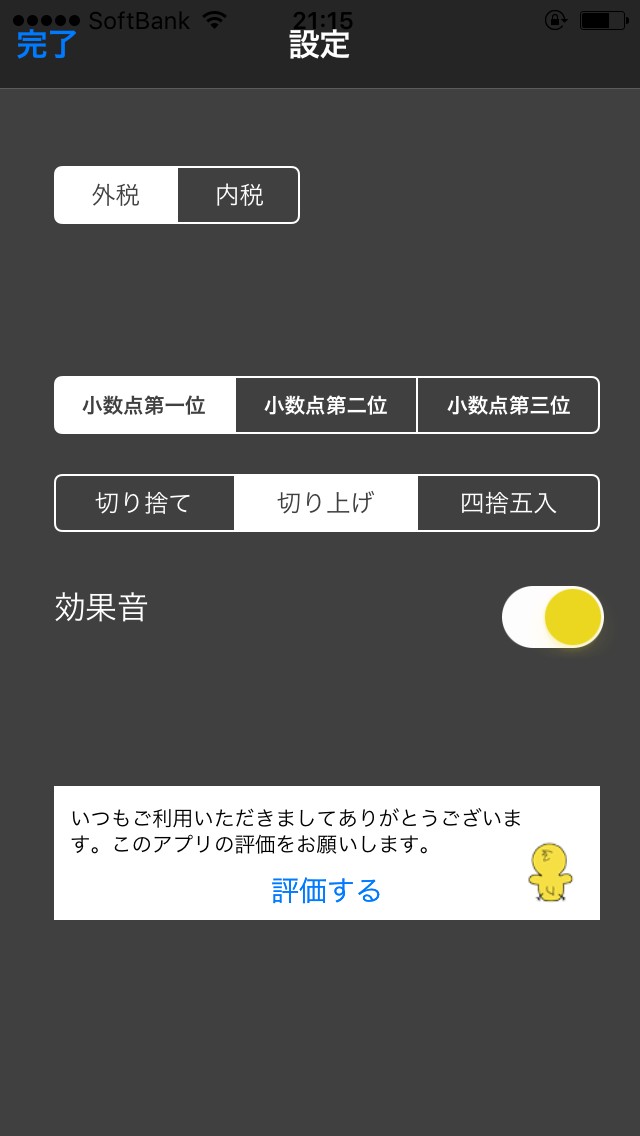Viewport: 640px width, 1136px height.
Task: Tap 完了 to close settings
Action: (x=46, y=44)
